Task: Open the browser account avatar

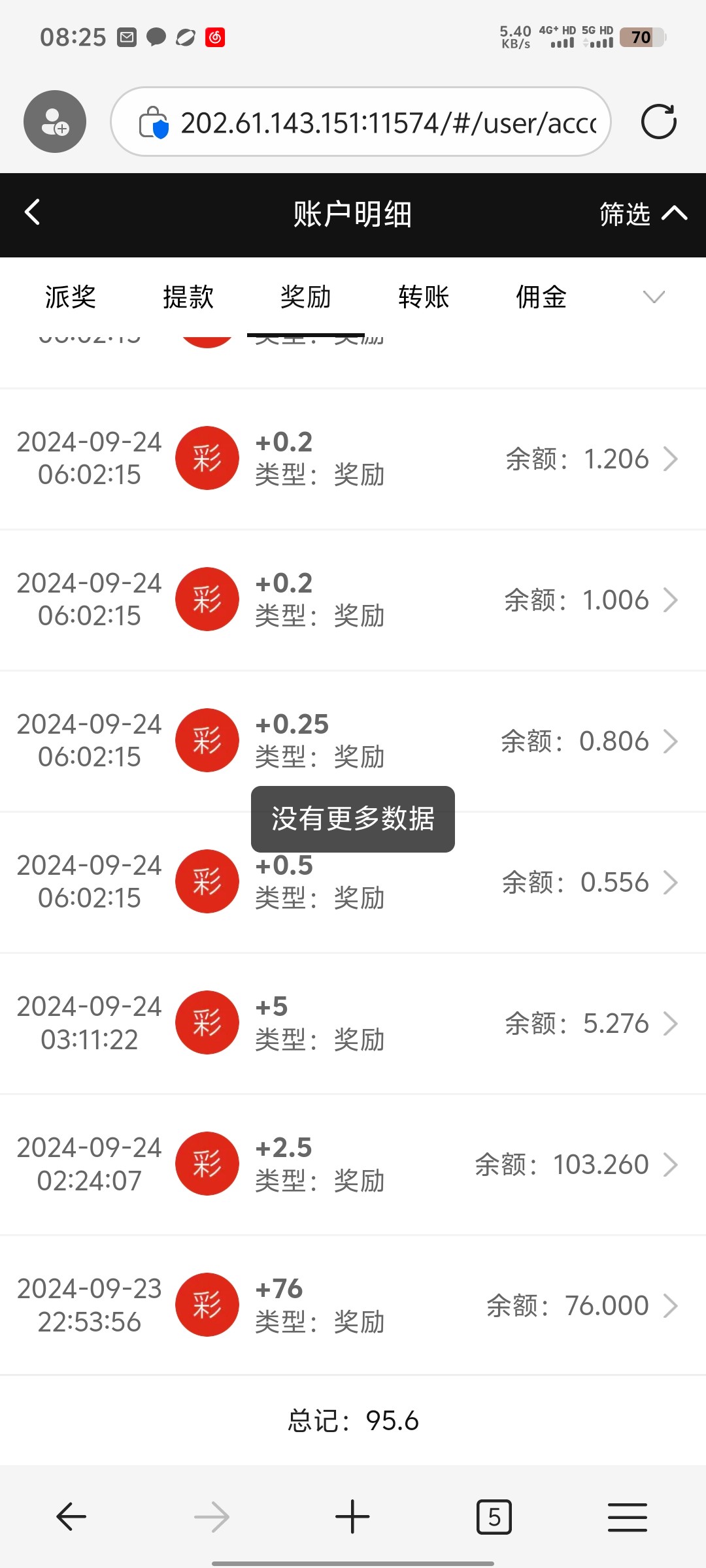Action: 55,122
